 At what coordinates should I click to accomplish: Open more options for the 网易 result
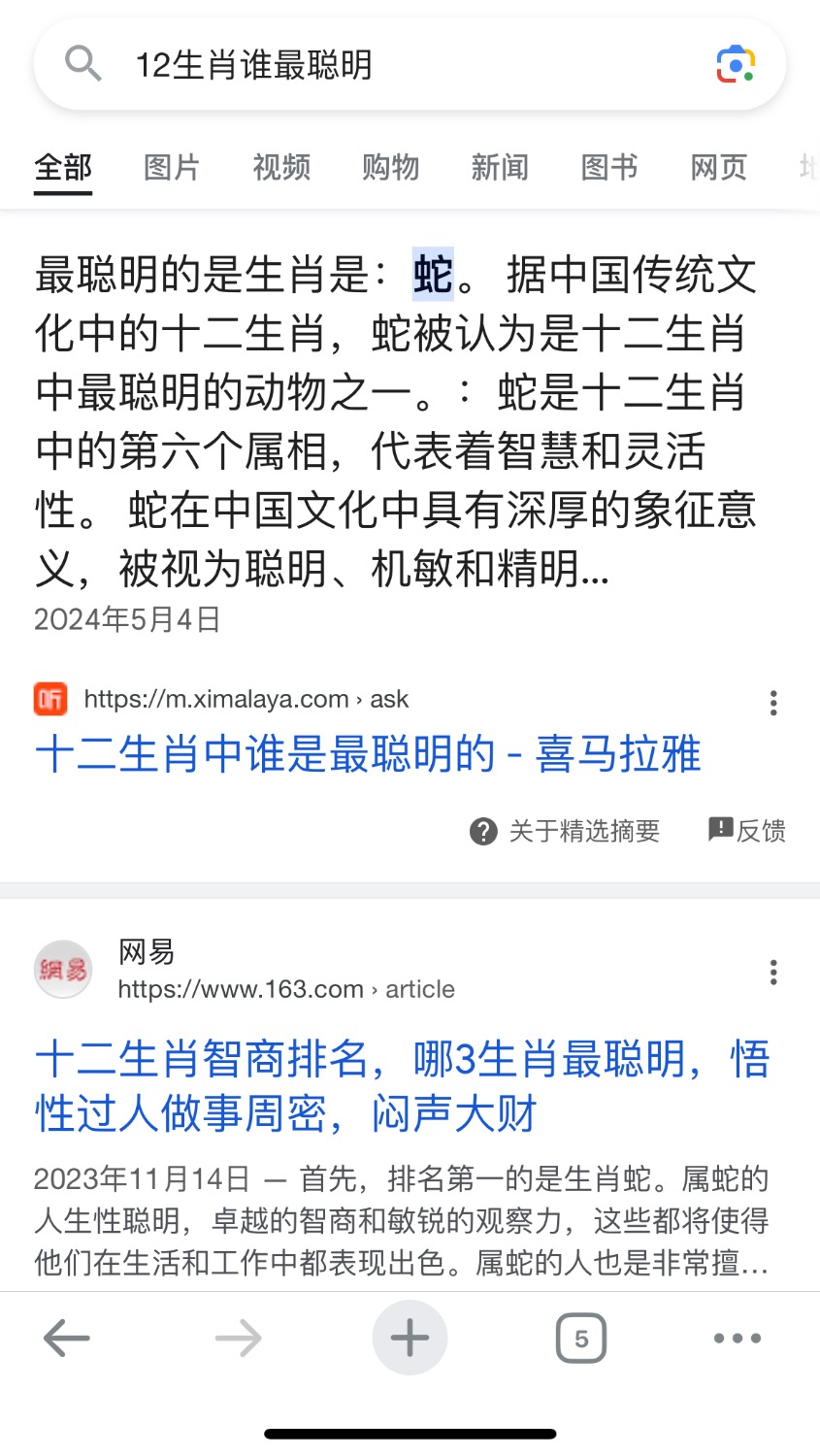pyautogui.click(x=773, y=973)
